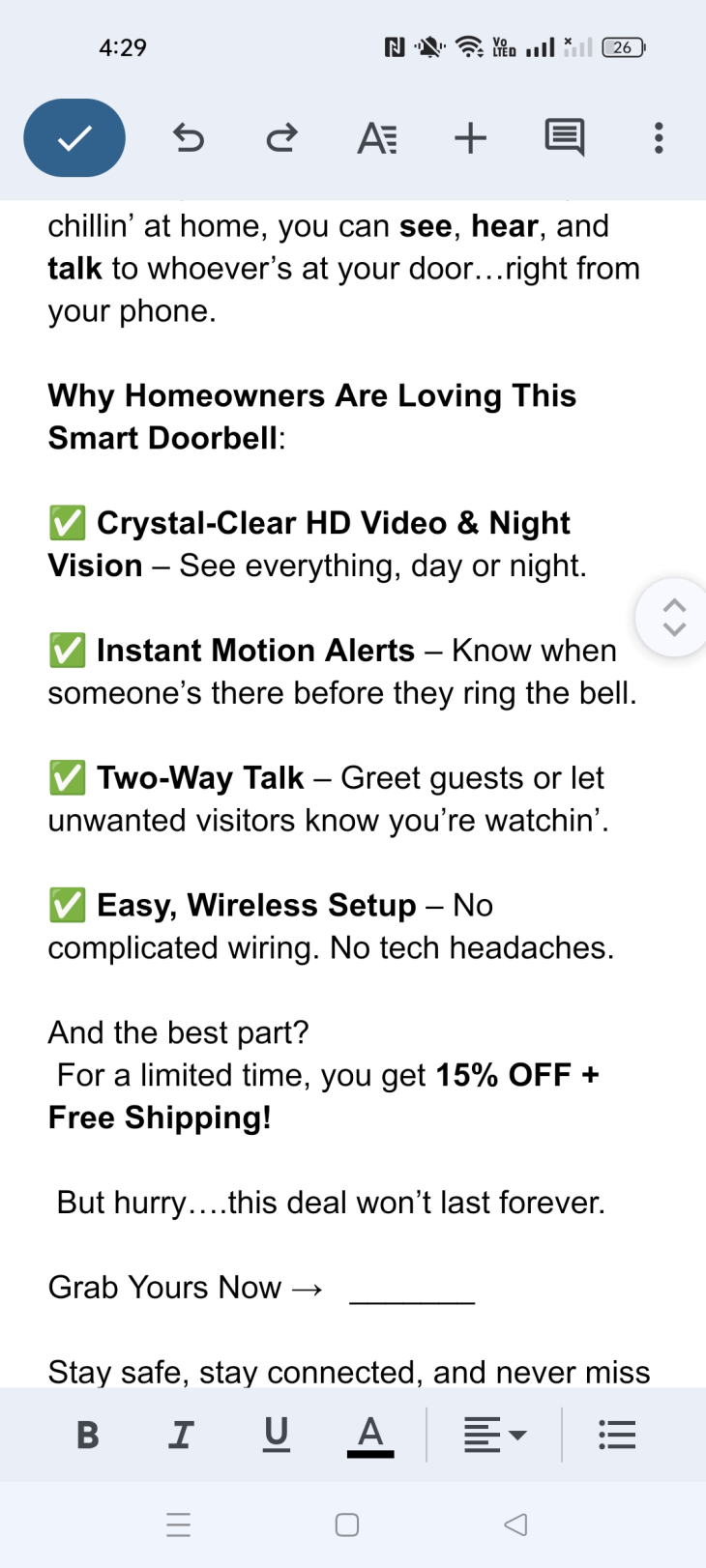Image resolution: width=706 pixels, height=1568 pixels.
Task: Open the three-dot overflow menu
Action: [659, 138]
